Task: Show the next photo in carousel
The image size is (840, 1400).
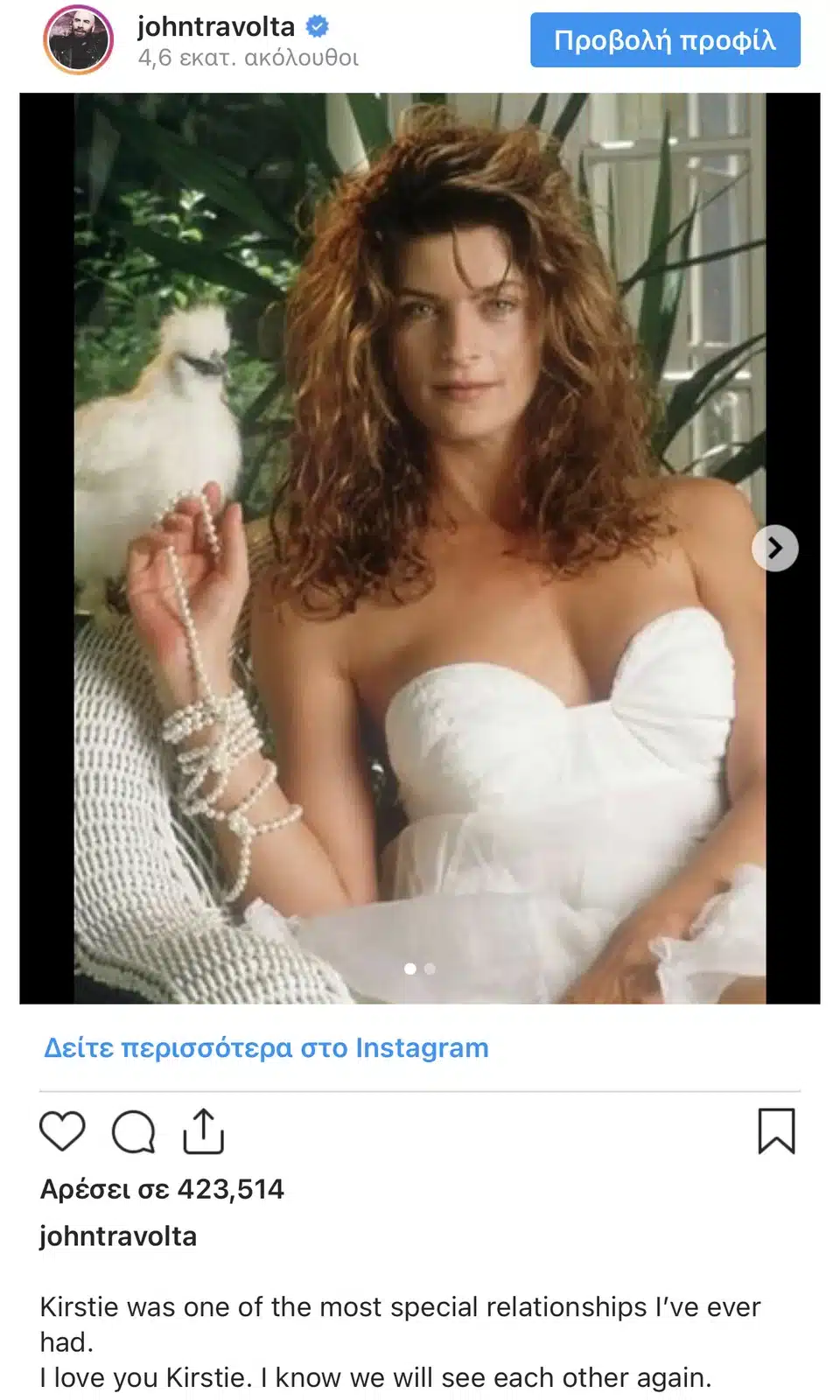Action: (x=775, y=549)
